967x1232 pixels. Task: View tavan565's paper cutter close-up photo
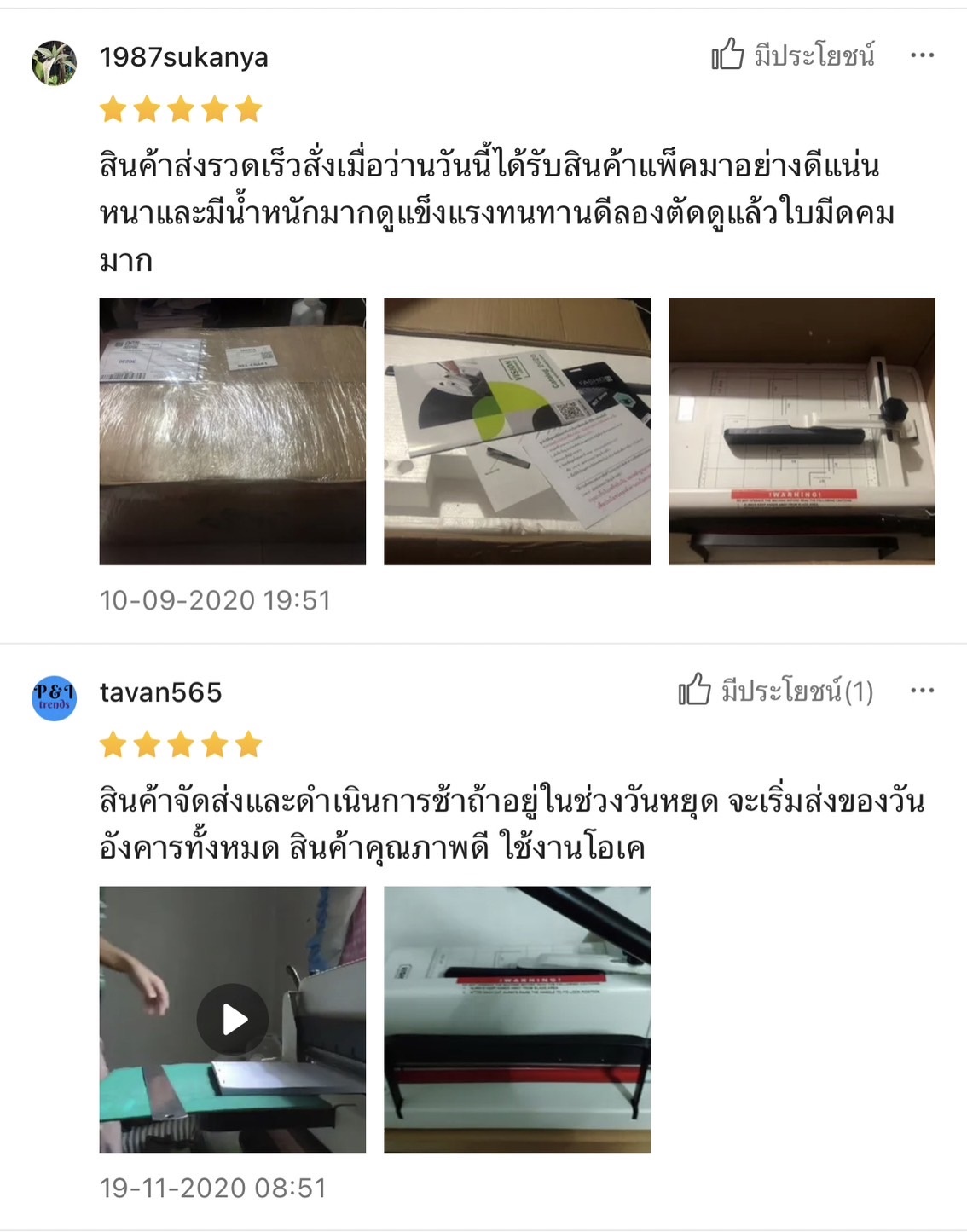[517, 1019]
